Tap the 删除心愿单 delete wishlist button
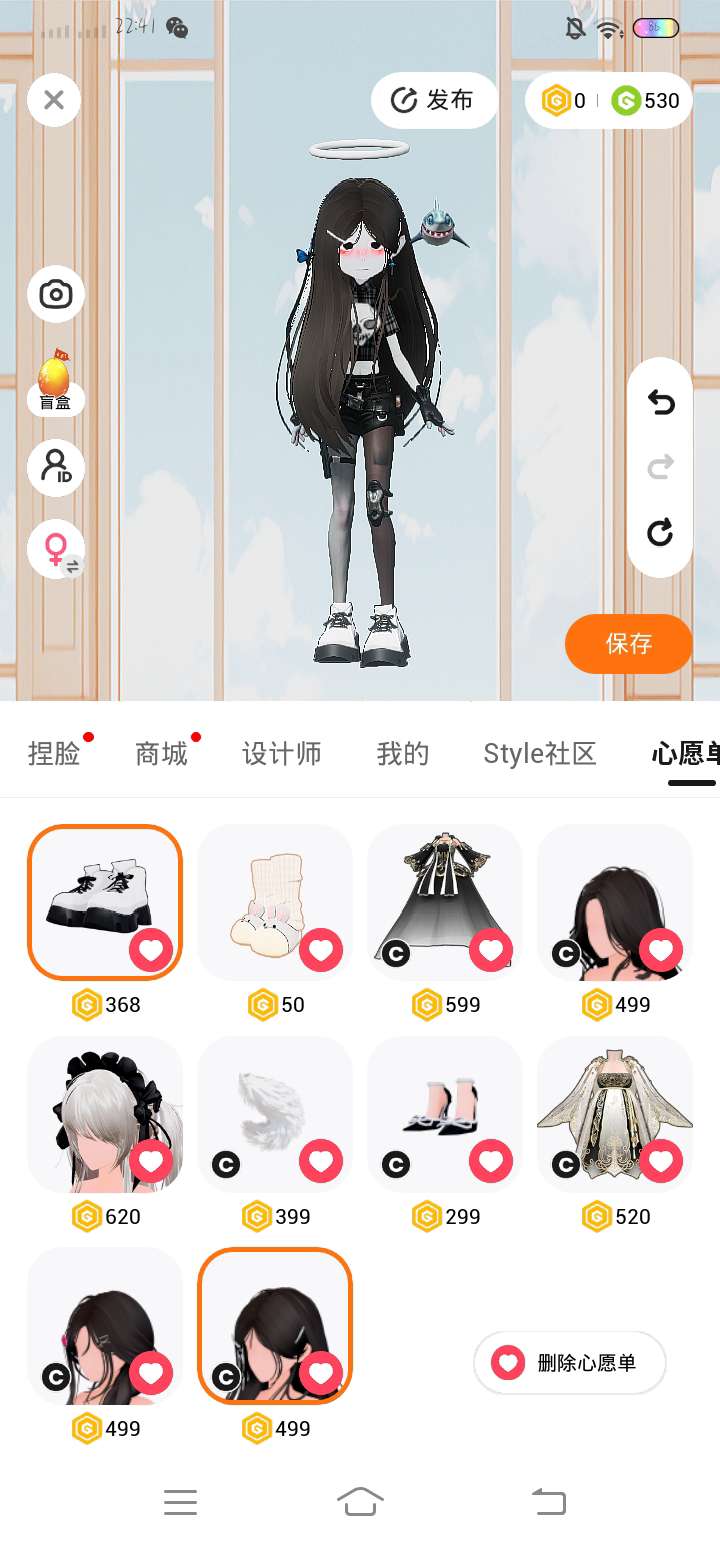 570,1362
